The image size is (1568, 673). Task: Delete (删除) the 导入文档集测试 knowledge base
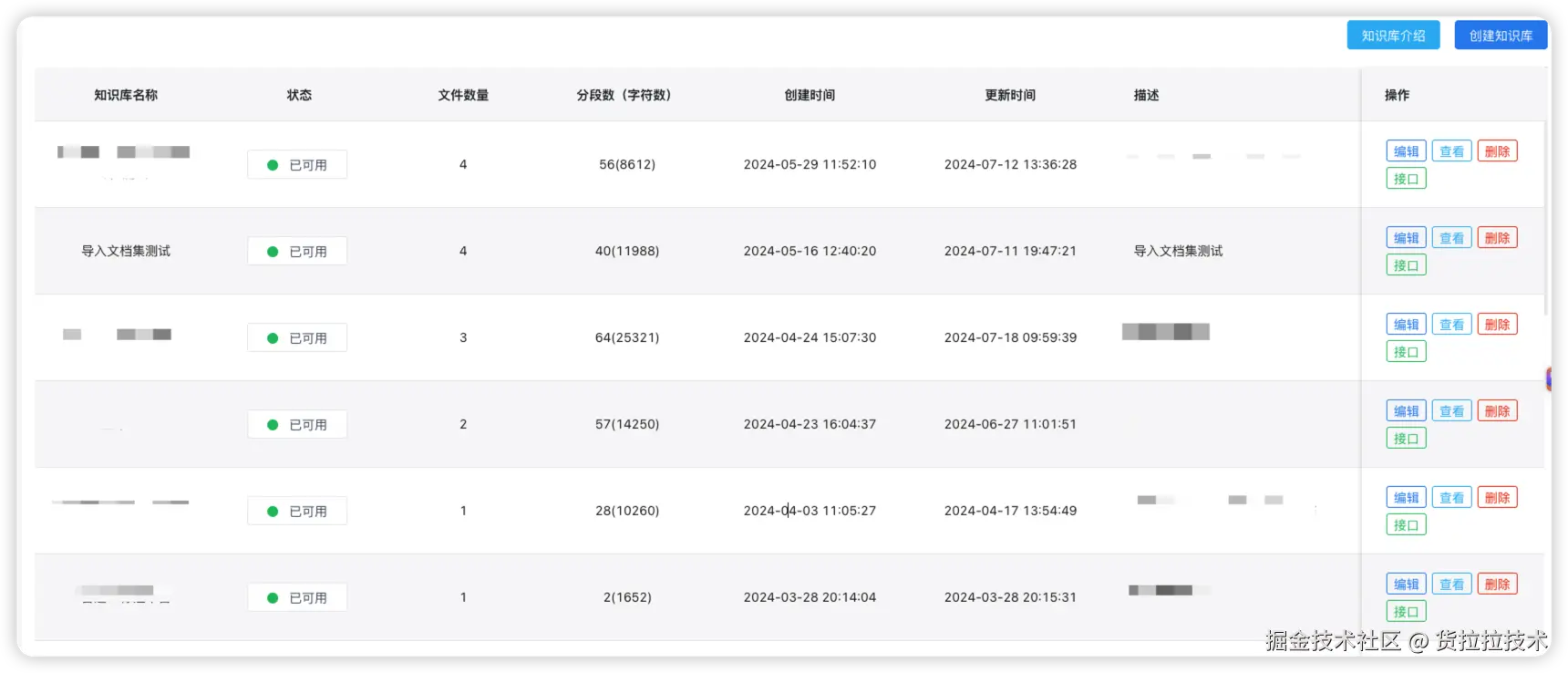click(1497, 238)
